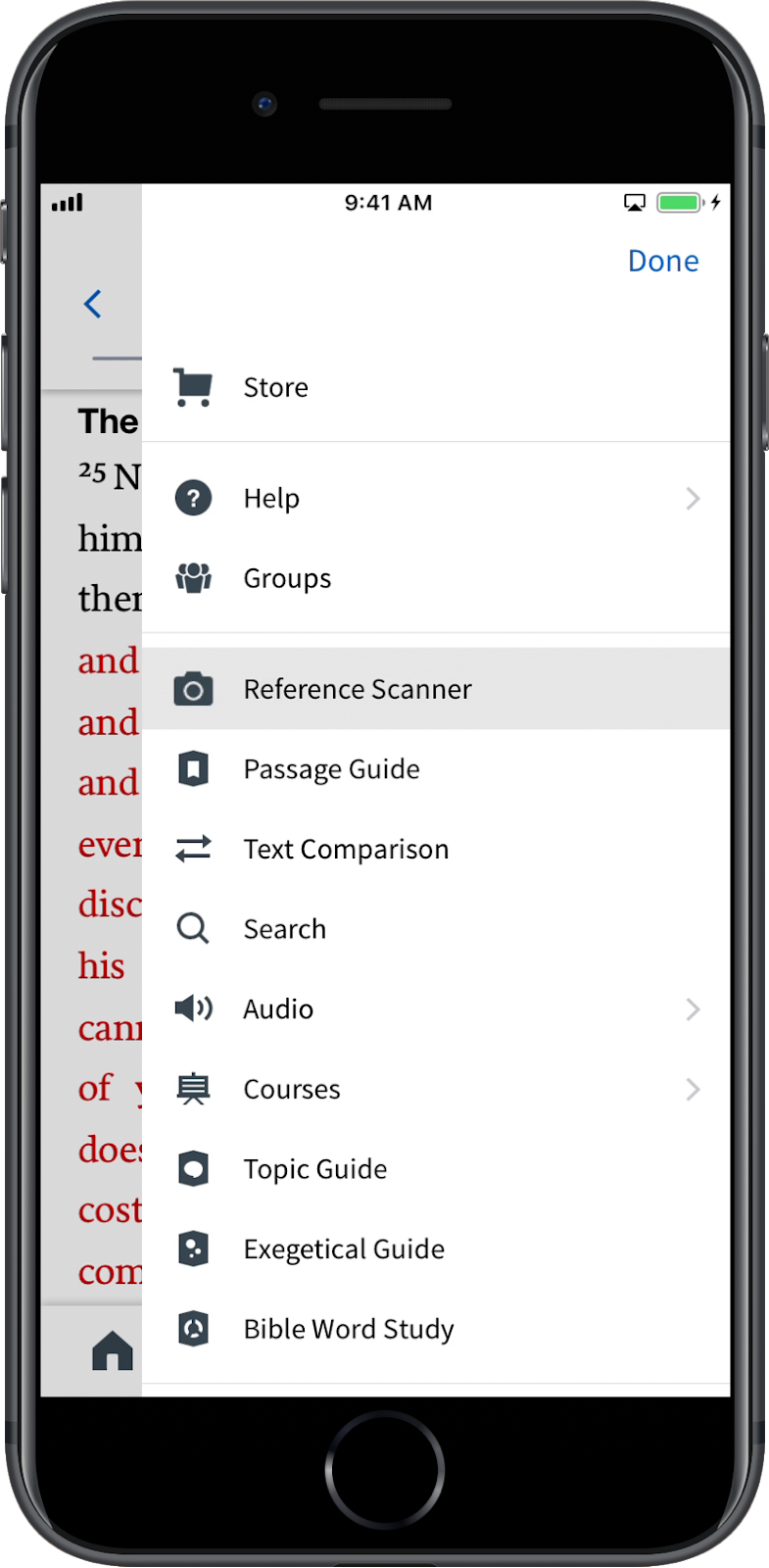Open the Store
Screen dimensions: 769x1568
click(x=436, y=388)
